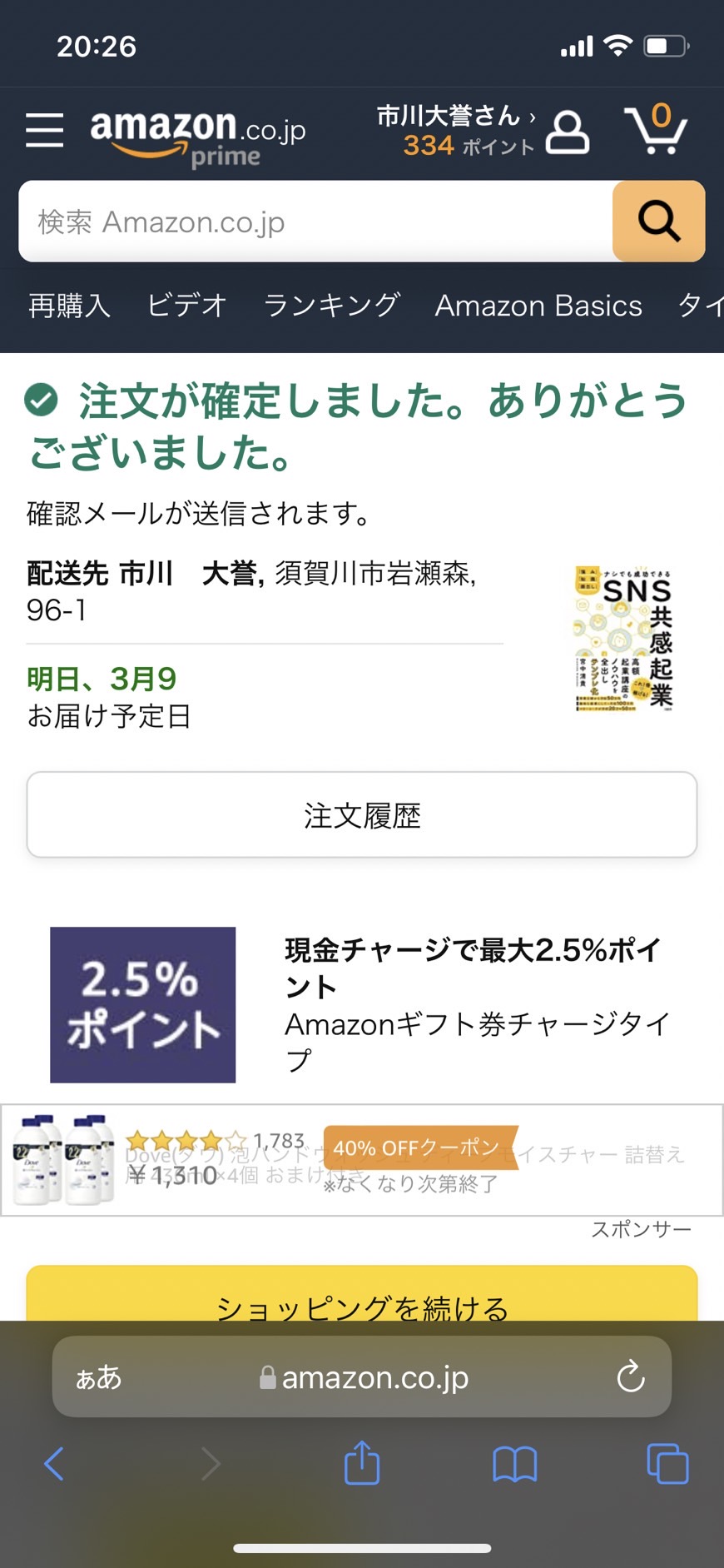Image resolution: width=724 pixels, height=1568 pixels.
Task: Open the Safari tabs overview
Action: pyautogui.click(x=667, y=1463)
